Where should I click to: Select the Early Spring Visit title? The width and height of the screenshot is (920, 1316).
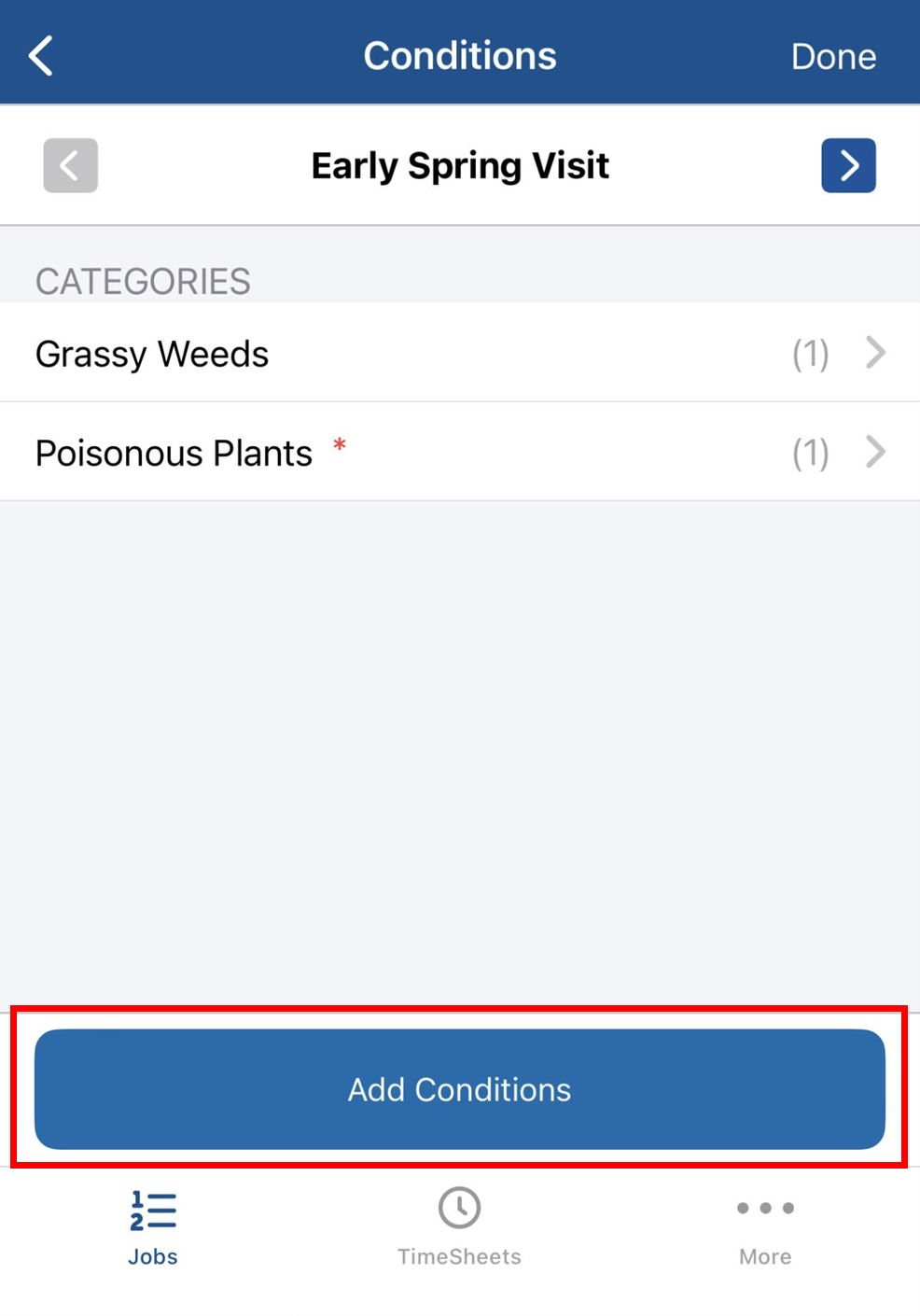[x=459, y=165]
